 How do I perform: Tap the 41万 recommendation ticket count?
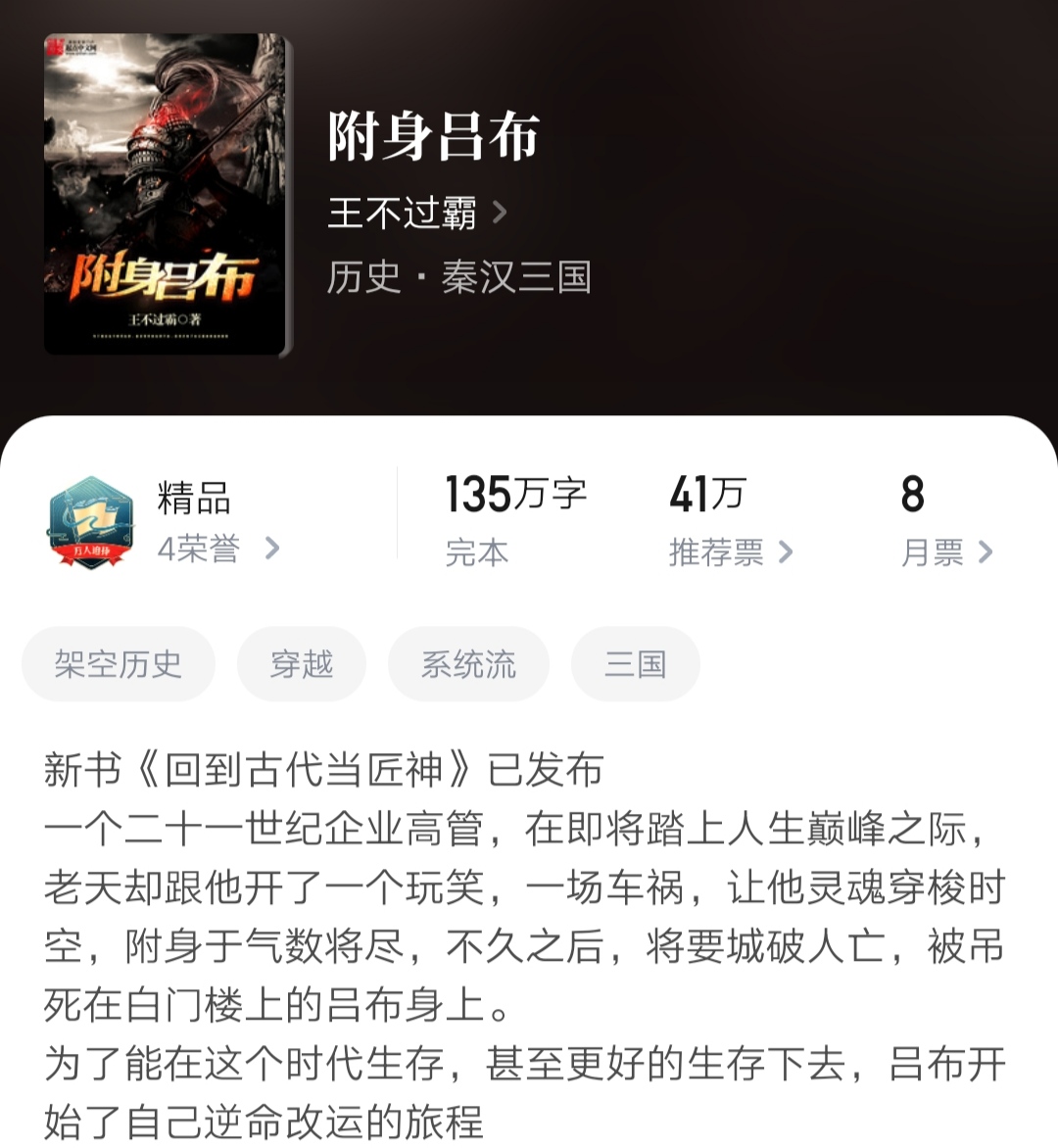click(705, 495)
